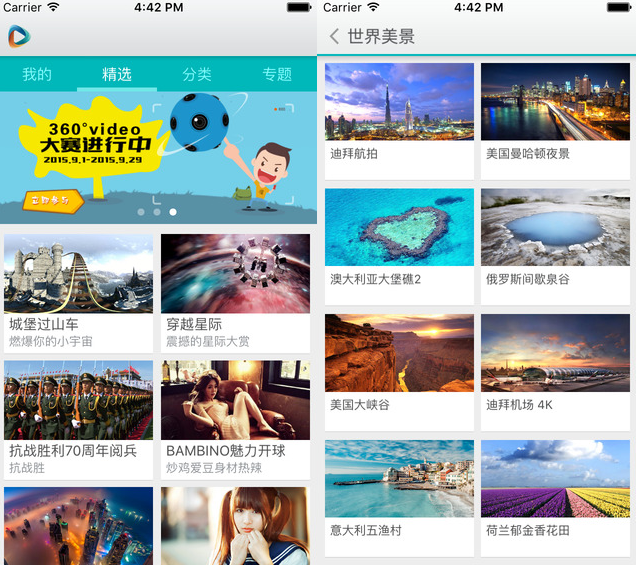636x566 pixels.
Task: Go back from 世界美景 page
Action: tap(335, 37)
